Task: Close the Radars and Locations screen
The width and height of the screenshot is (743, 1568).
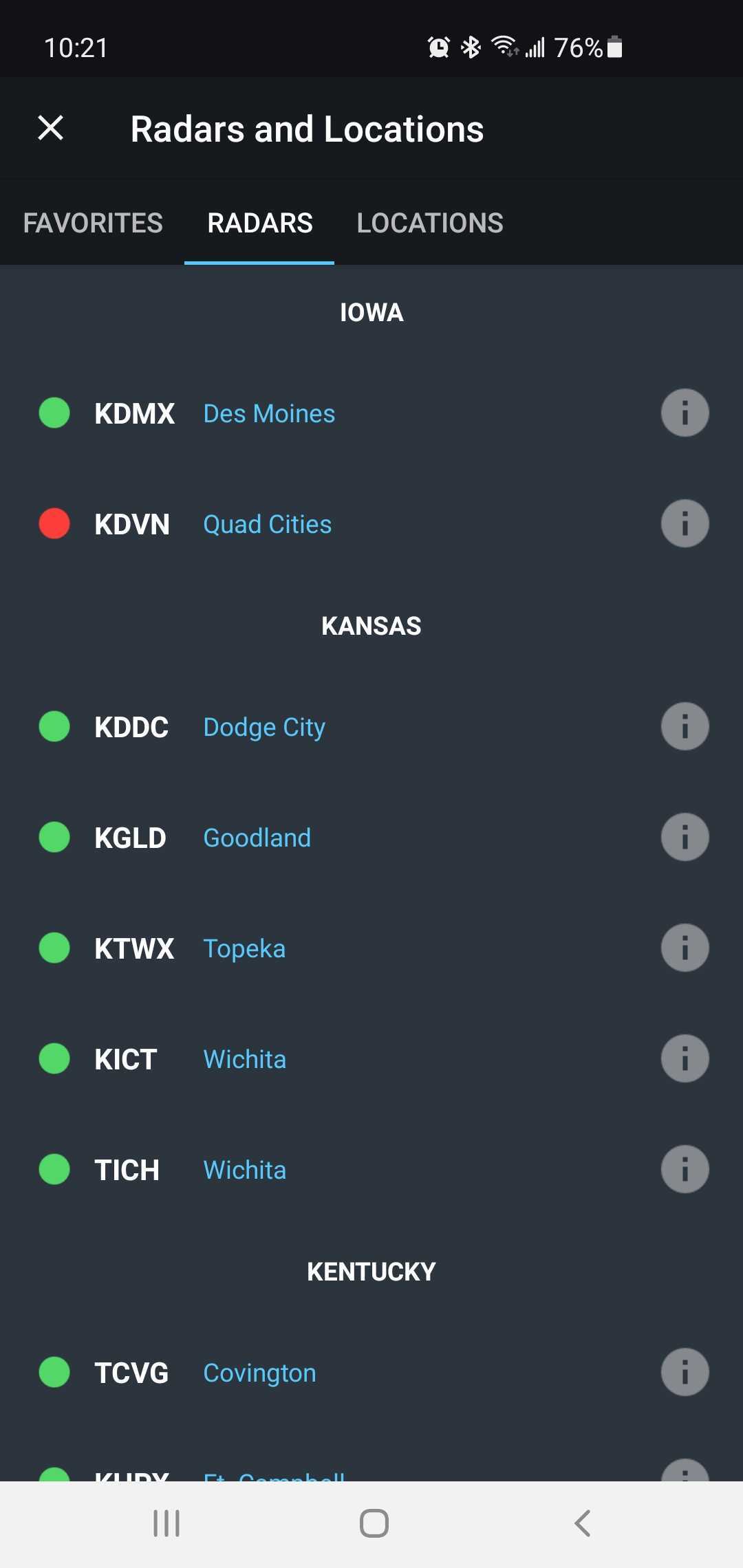Action: pos(50,127)
